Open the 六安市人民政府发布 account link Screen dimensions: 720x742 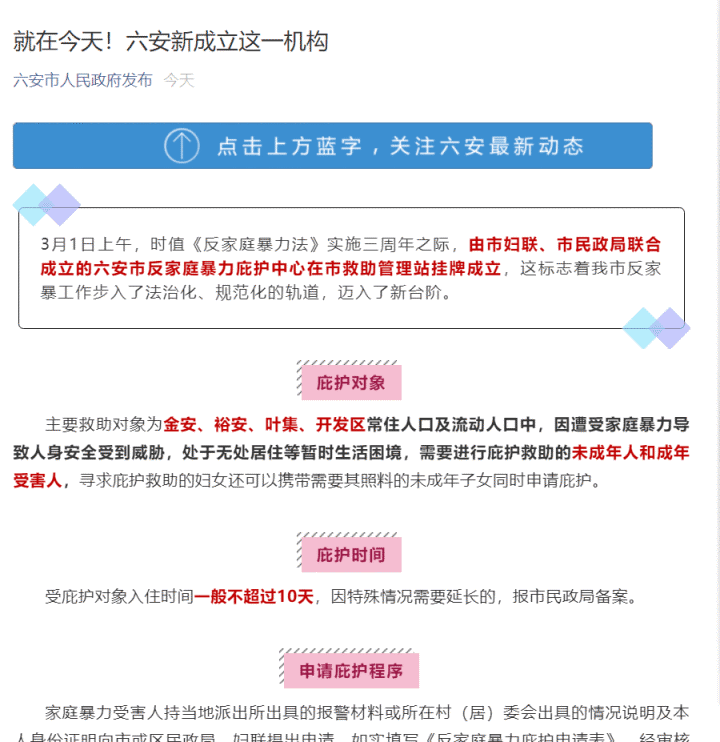point(83,80)
